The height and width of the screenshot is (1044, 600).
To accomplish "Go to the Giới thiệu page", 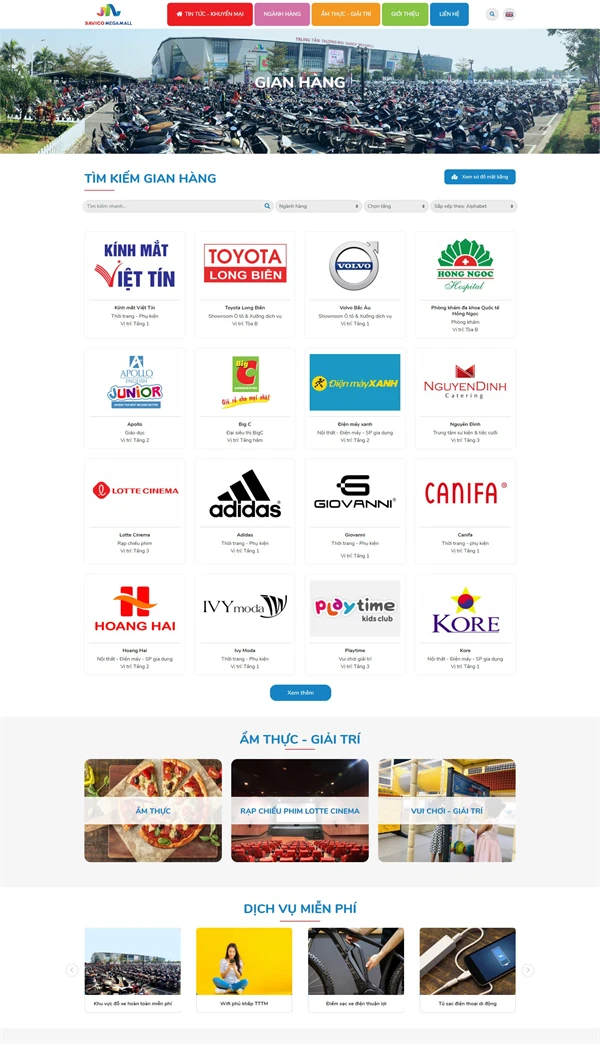I will coord(405,14).
